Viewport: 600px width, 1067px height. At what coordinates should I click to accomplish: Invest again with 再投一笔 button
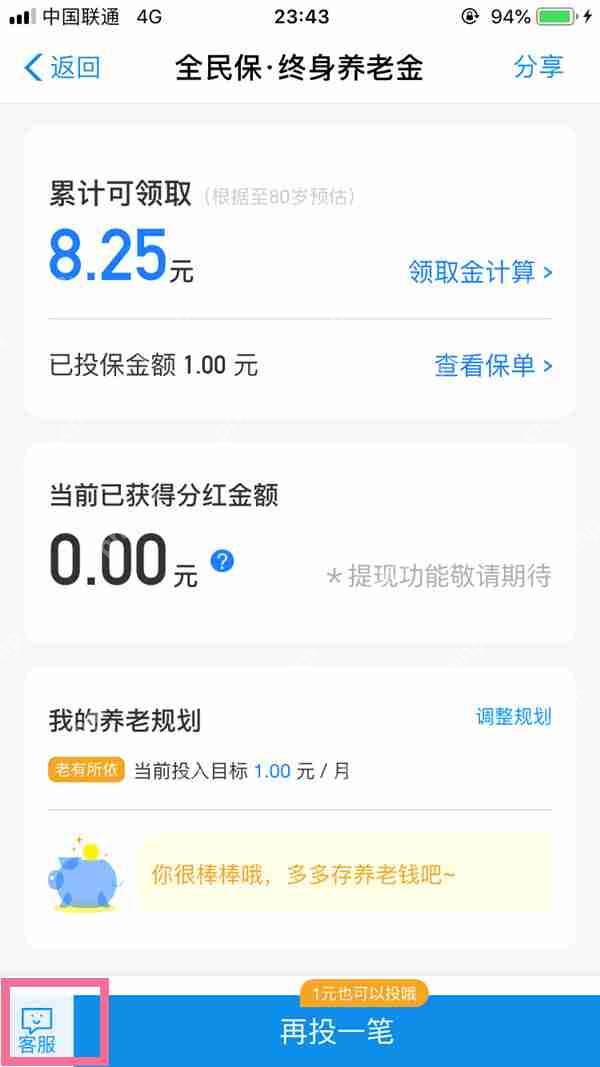pyautogui.click(x=337, y=1032)
